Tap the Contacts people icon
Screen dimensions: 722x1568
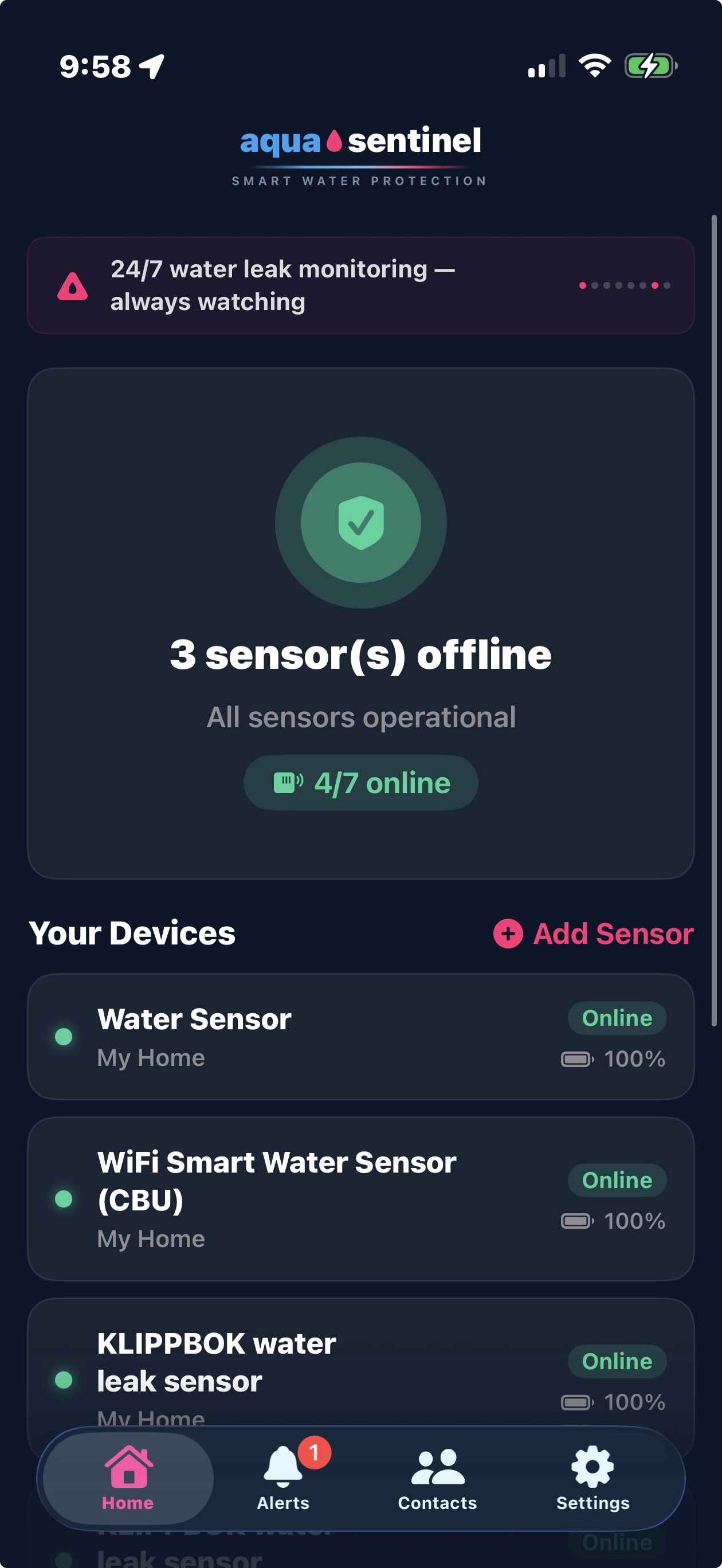(x=438, y=1468)
